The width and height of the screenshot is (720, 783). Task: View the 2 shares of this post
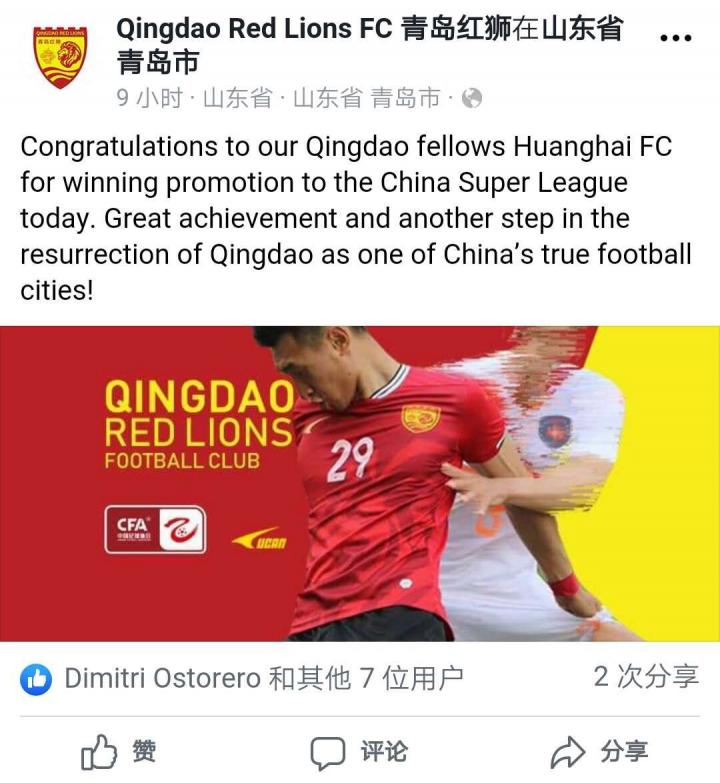pyautogui.click(x=645, y=677)
